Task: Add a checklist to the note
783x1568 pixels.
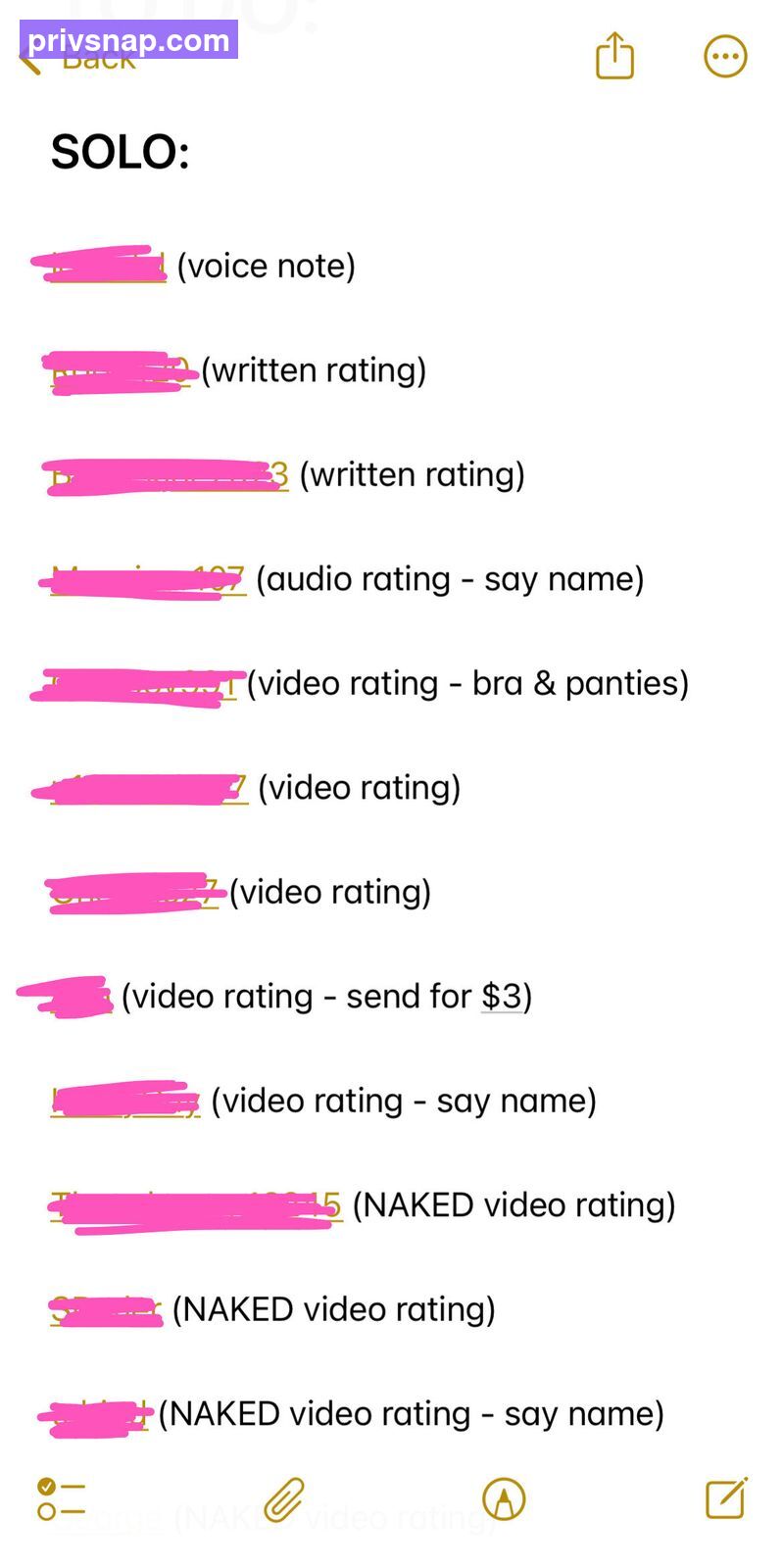Action: (61, 1498)
